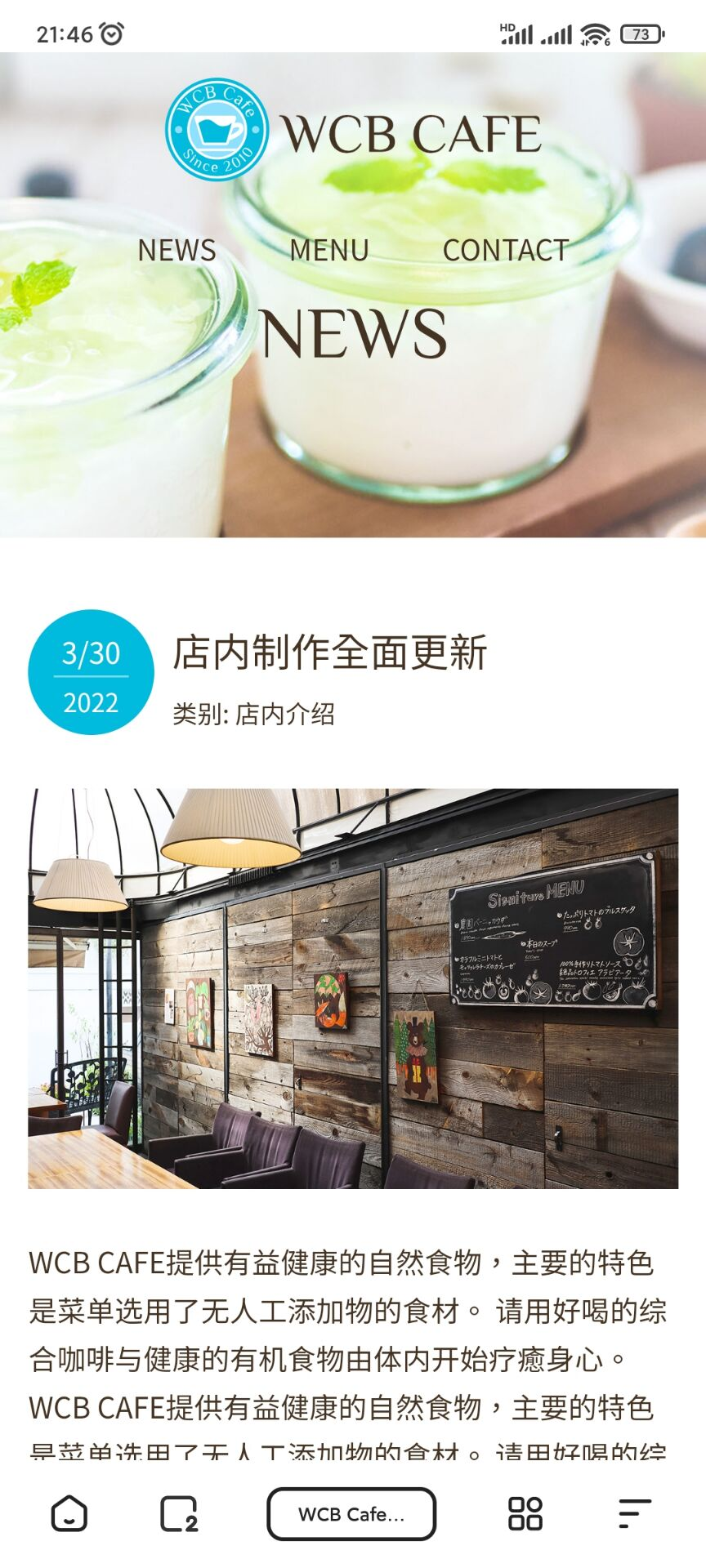The height and width of the screenshot is (1568, 706).
Task: Open the NEWS navigation link
Action: click(176, 250)
